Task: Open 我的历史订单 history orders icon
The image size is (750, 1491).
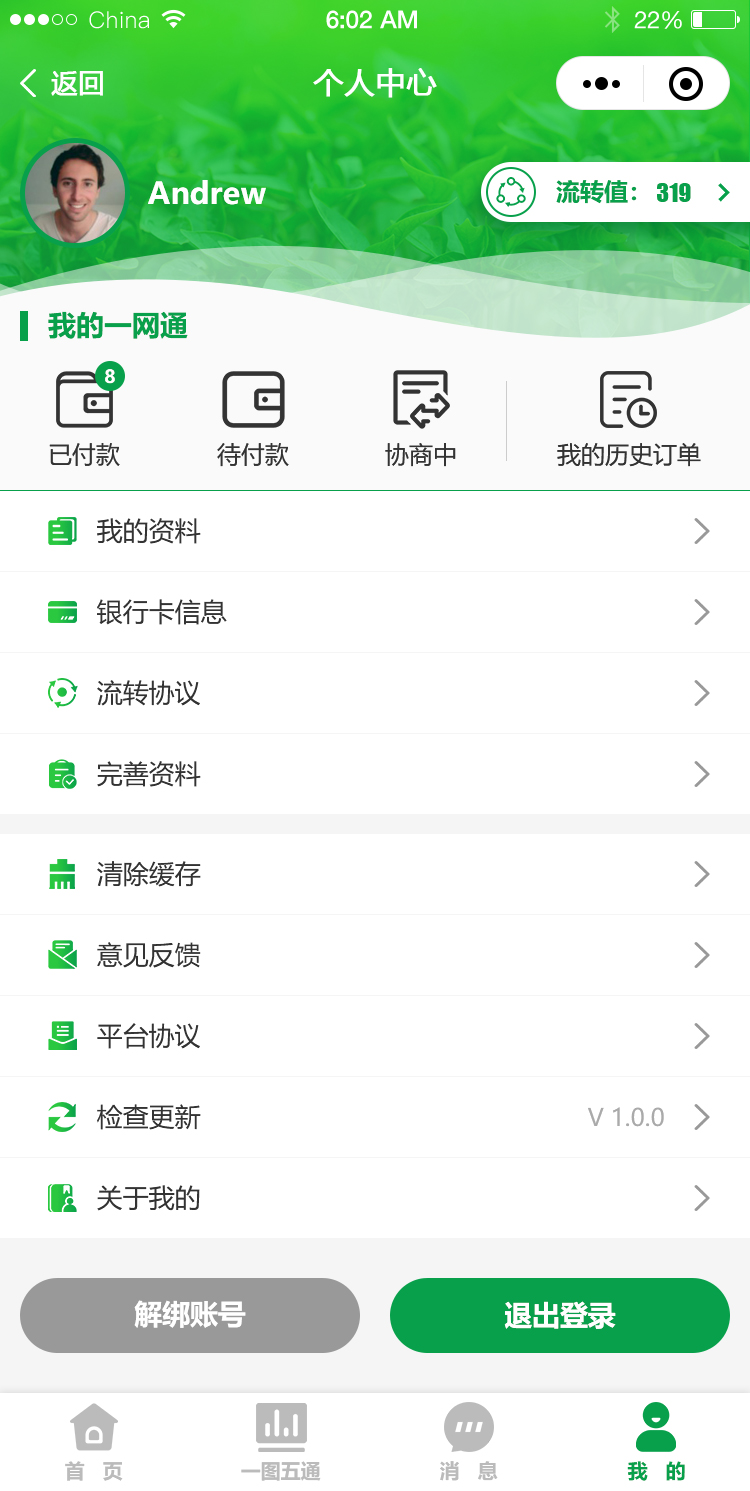Action: coord(627,400)
